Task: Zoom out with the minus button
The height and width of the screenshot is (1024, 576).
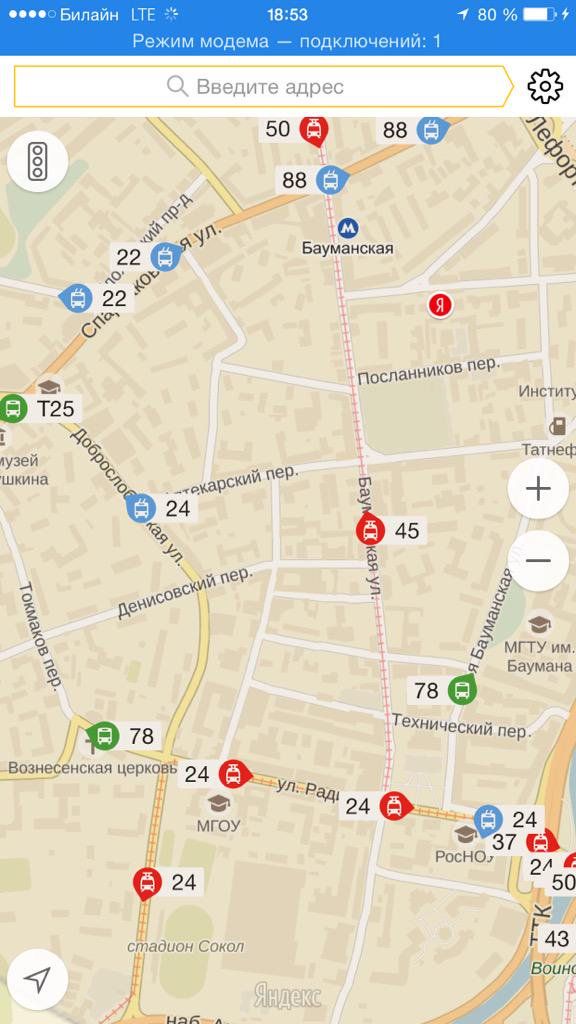Action: (x=538, y=561)
